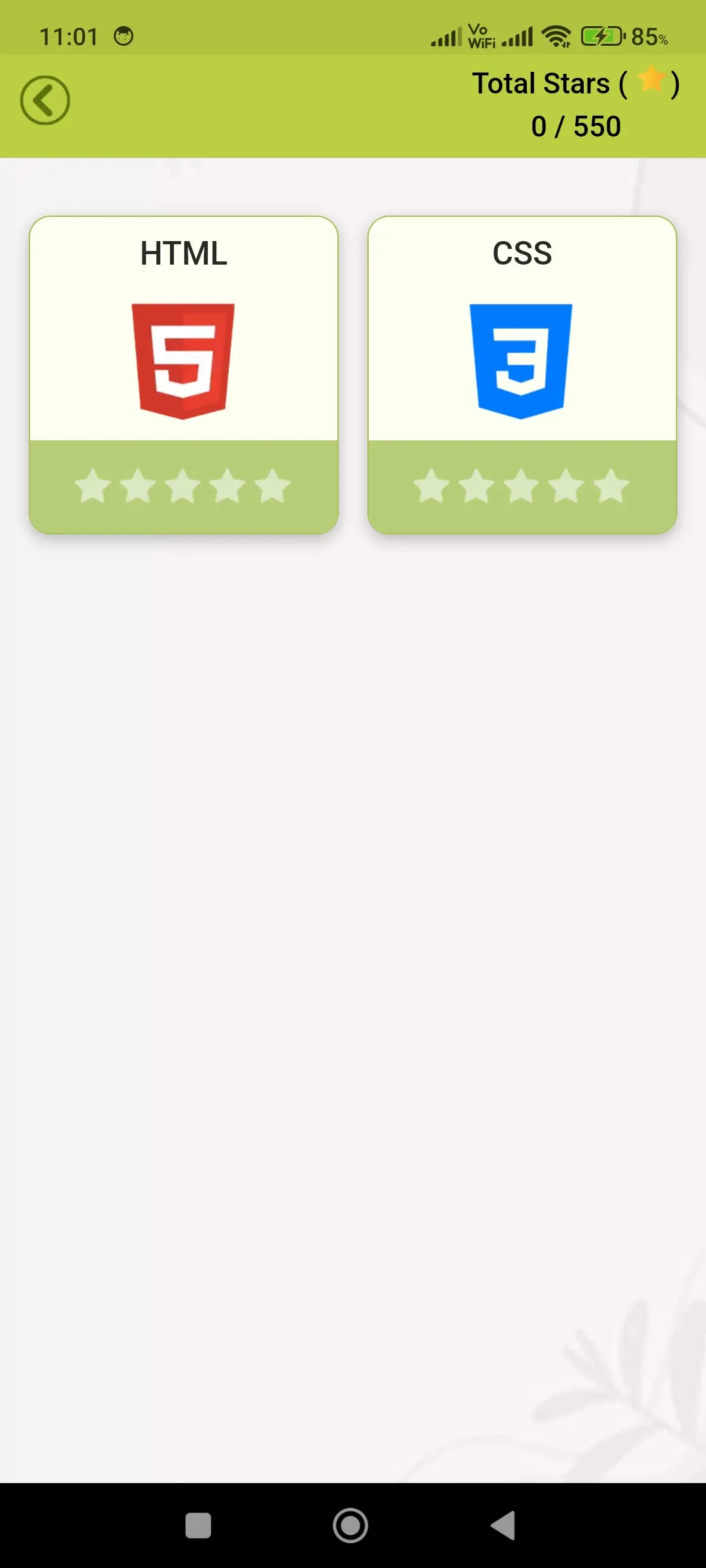The image size is (706, 1568).
Task: Tap the 0 / 550 progress counter
Action: (575, 125)
